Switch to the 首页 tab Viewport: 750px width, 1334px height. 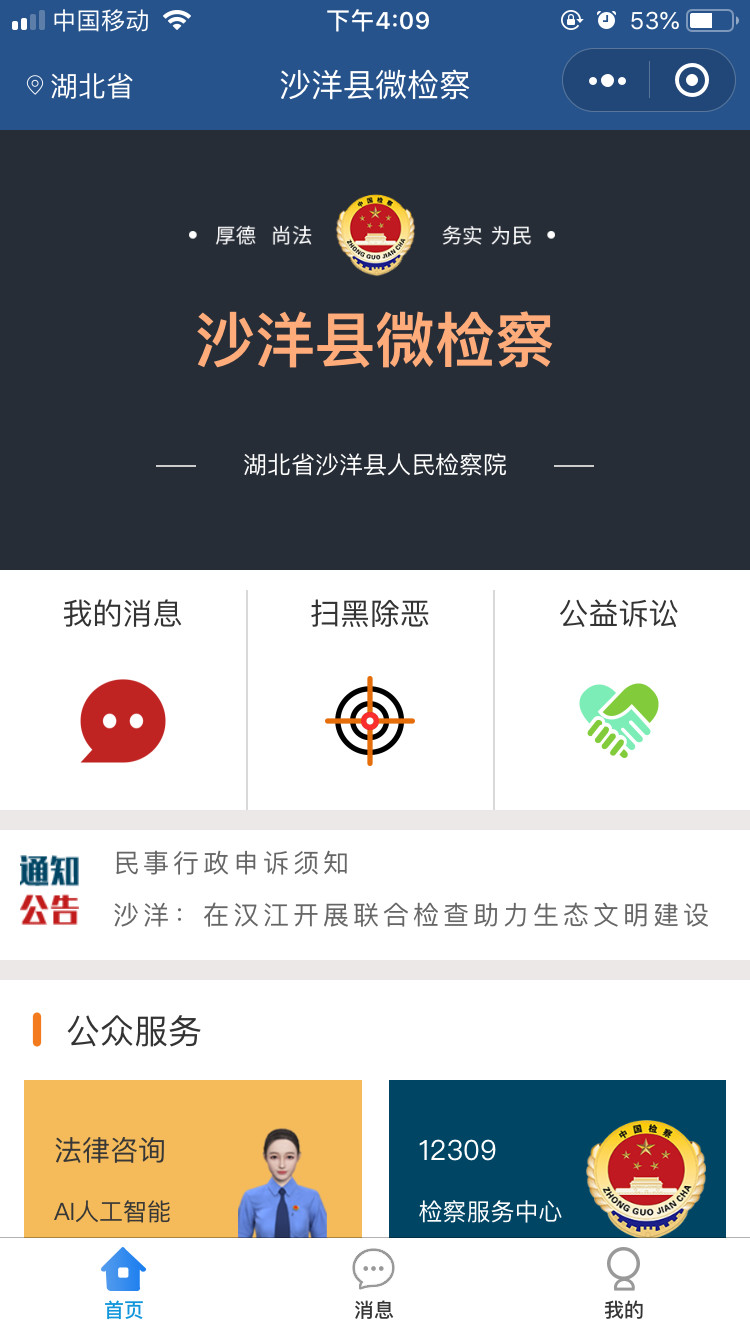click(x=124, y=1285)
